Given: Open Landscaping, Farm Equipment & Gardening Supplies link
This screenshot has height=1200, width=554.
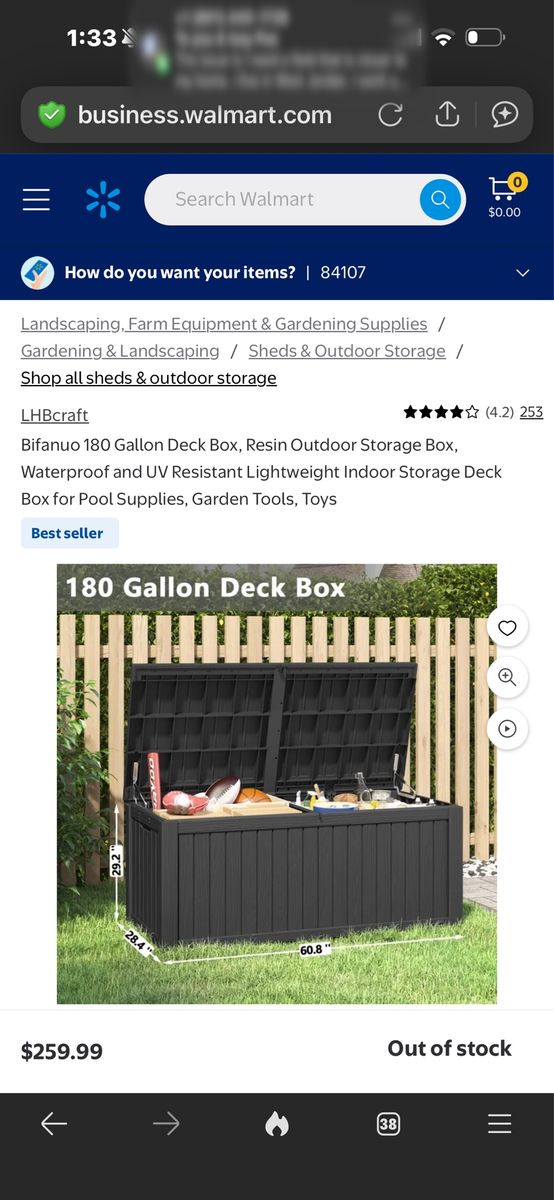Looking at the screenshot, I should coord(224,324).
